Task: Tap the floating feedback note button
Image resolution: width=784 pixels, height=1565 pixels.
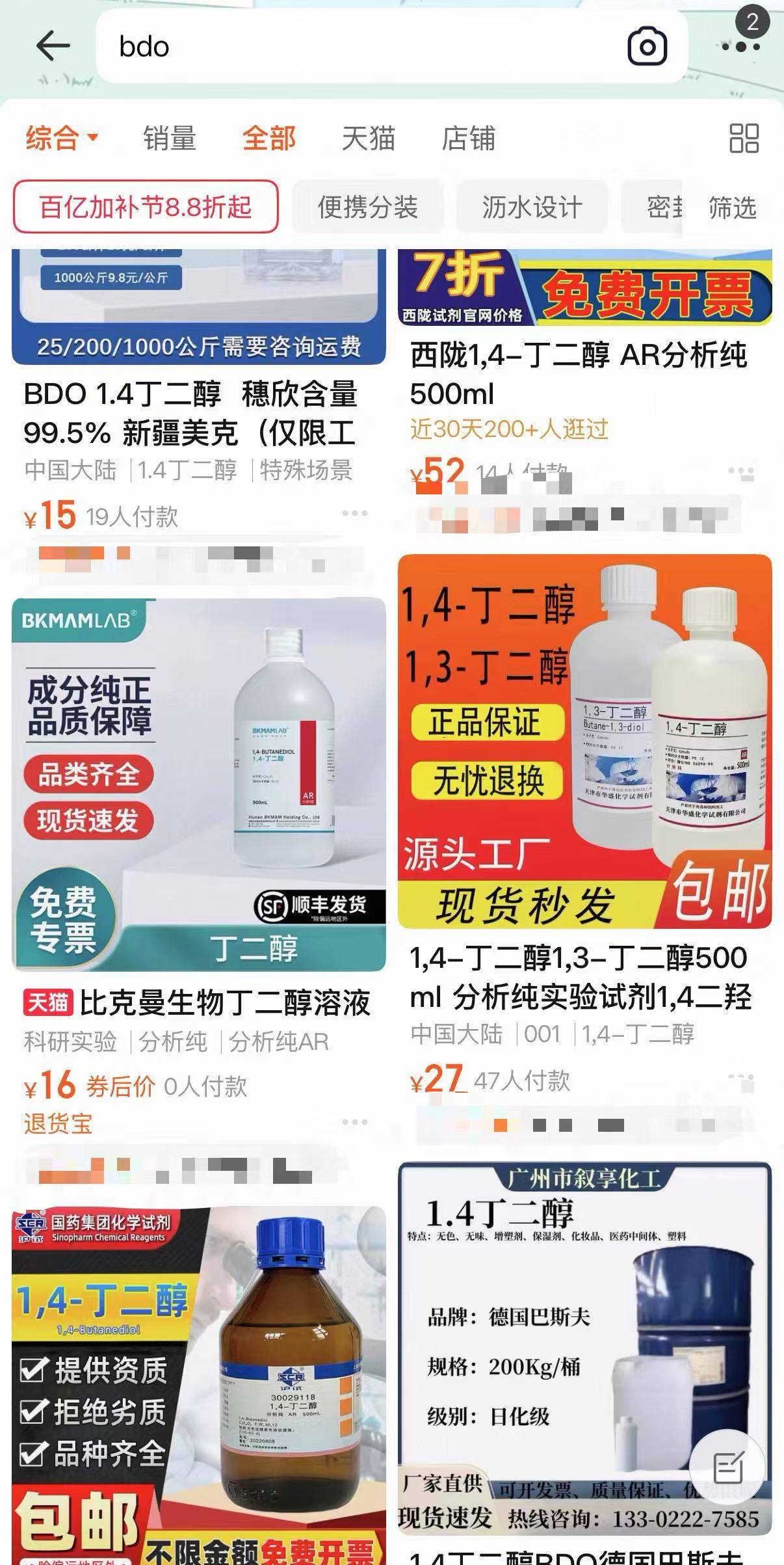Action: click(x=728, y=1468)
